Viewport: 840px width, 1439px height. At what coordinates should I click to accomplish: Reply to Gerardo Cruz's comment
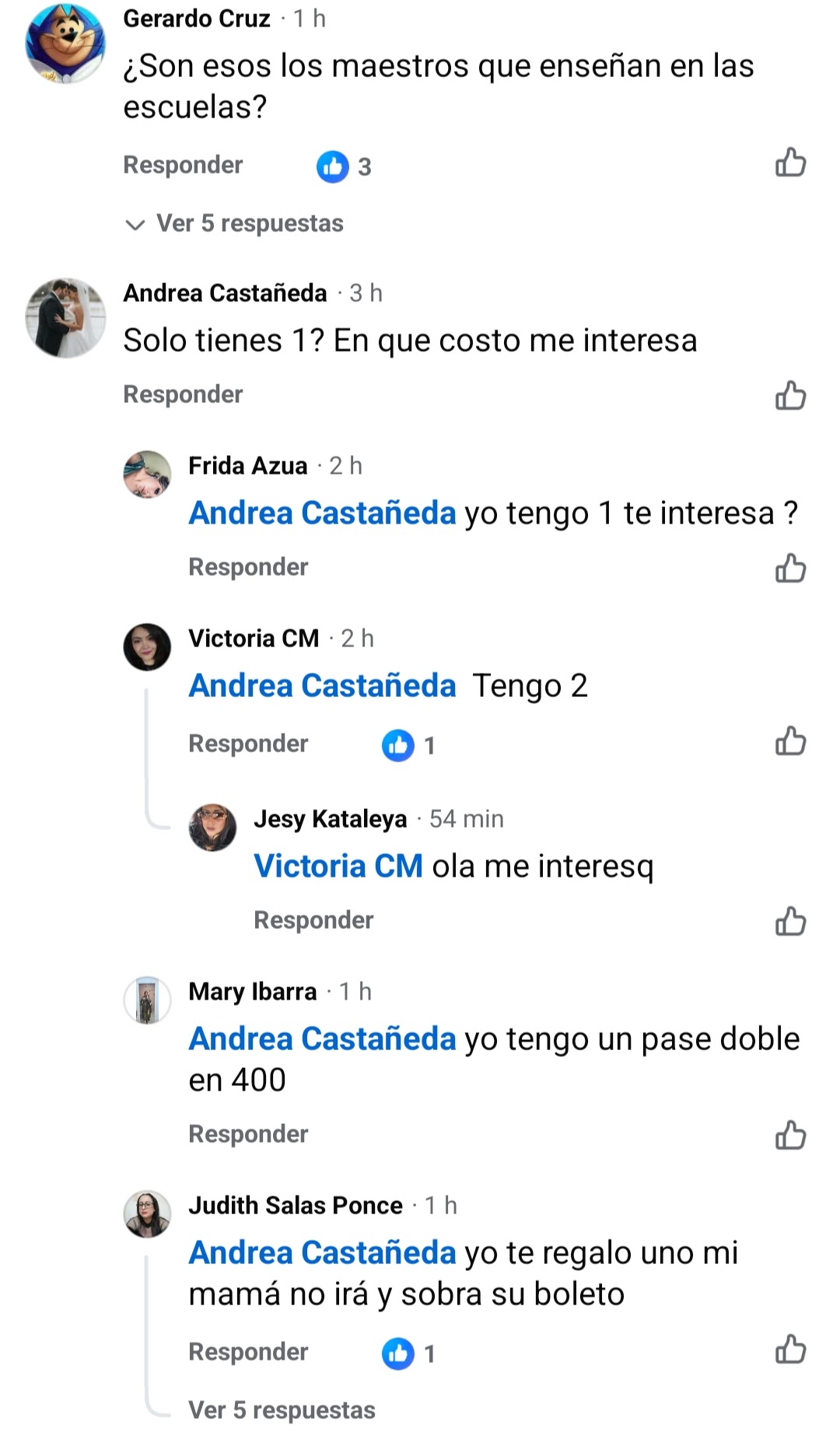183,165
